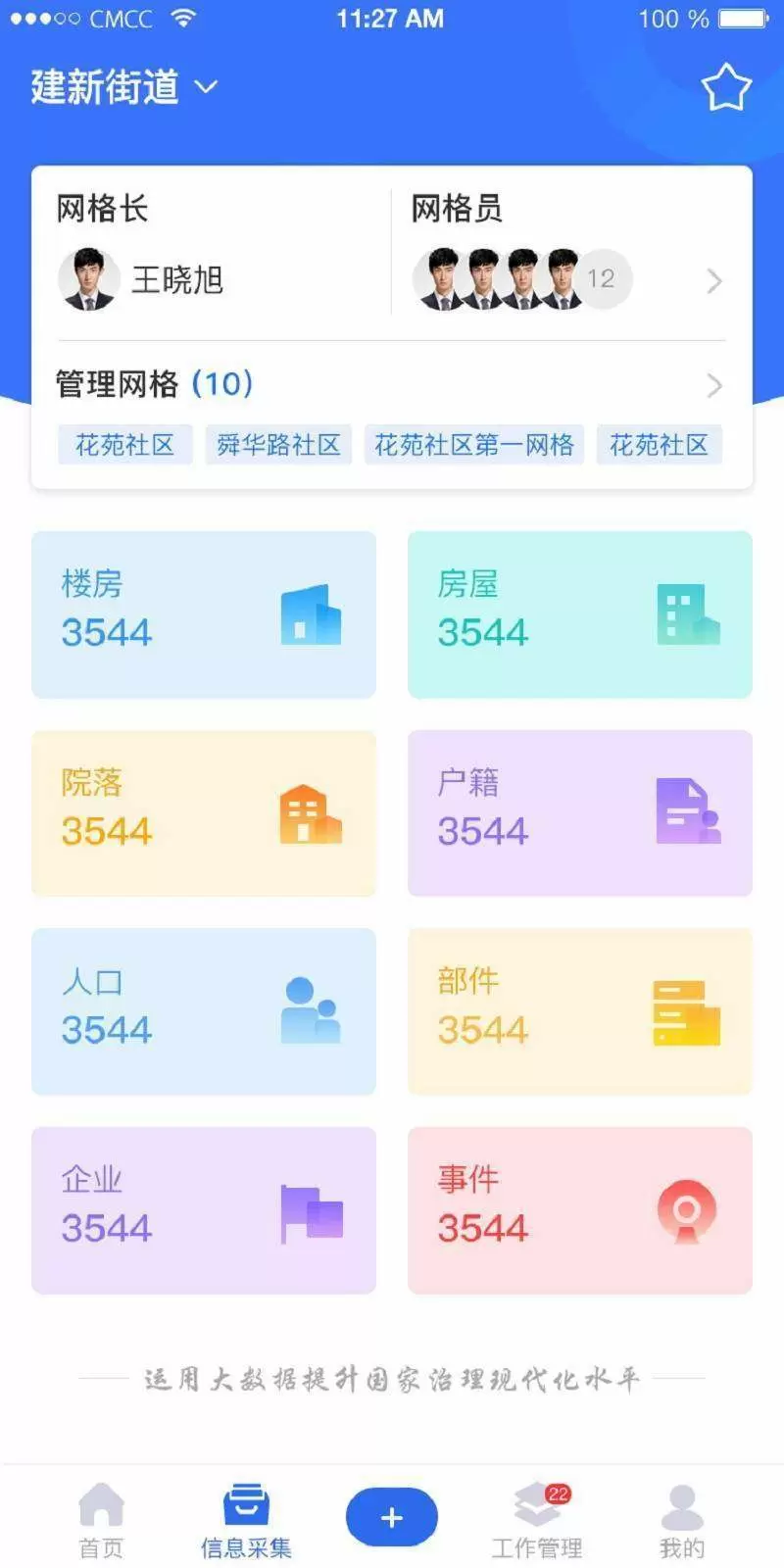This screenshot has height=1568, width=784.
Task: Switch to the 我的 tab
Action: click(x=682, y=1520)
